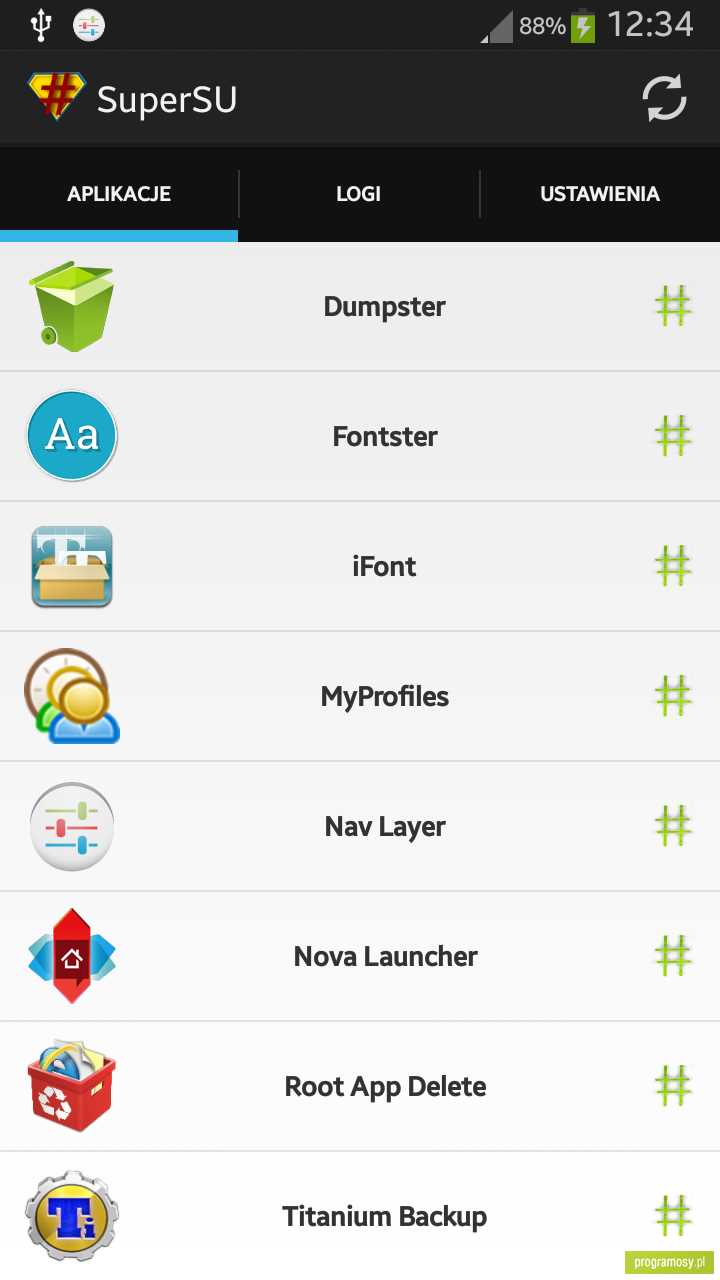The image size is (720, 1280).
Task: Open iFont root access settings
Action: coord(385,567)
